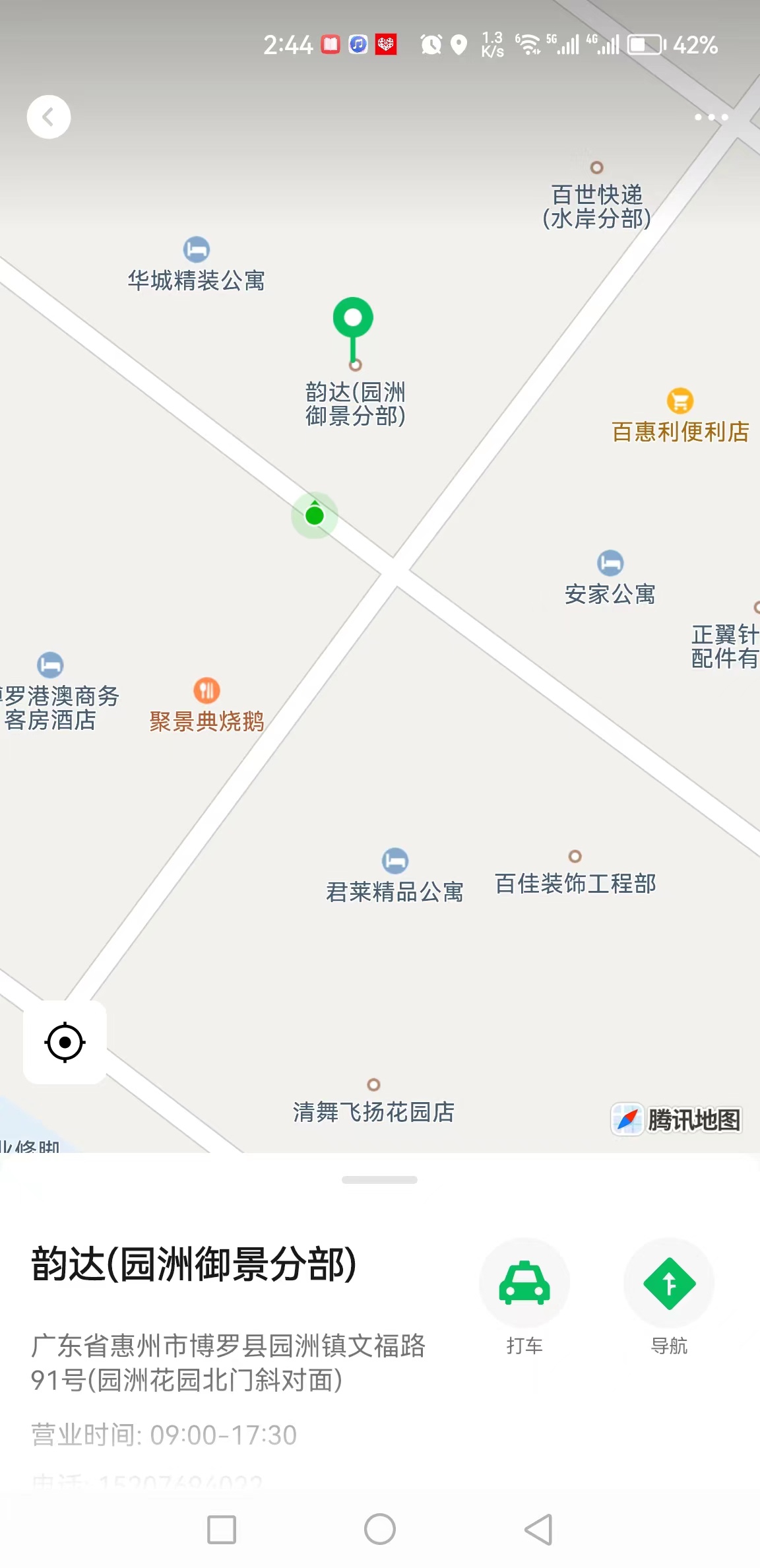Tap 聚景典烧鹅 restaurant marker

coord(206,691)
